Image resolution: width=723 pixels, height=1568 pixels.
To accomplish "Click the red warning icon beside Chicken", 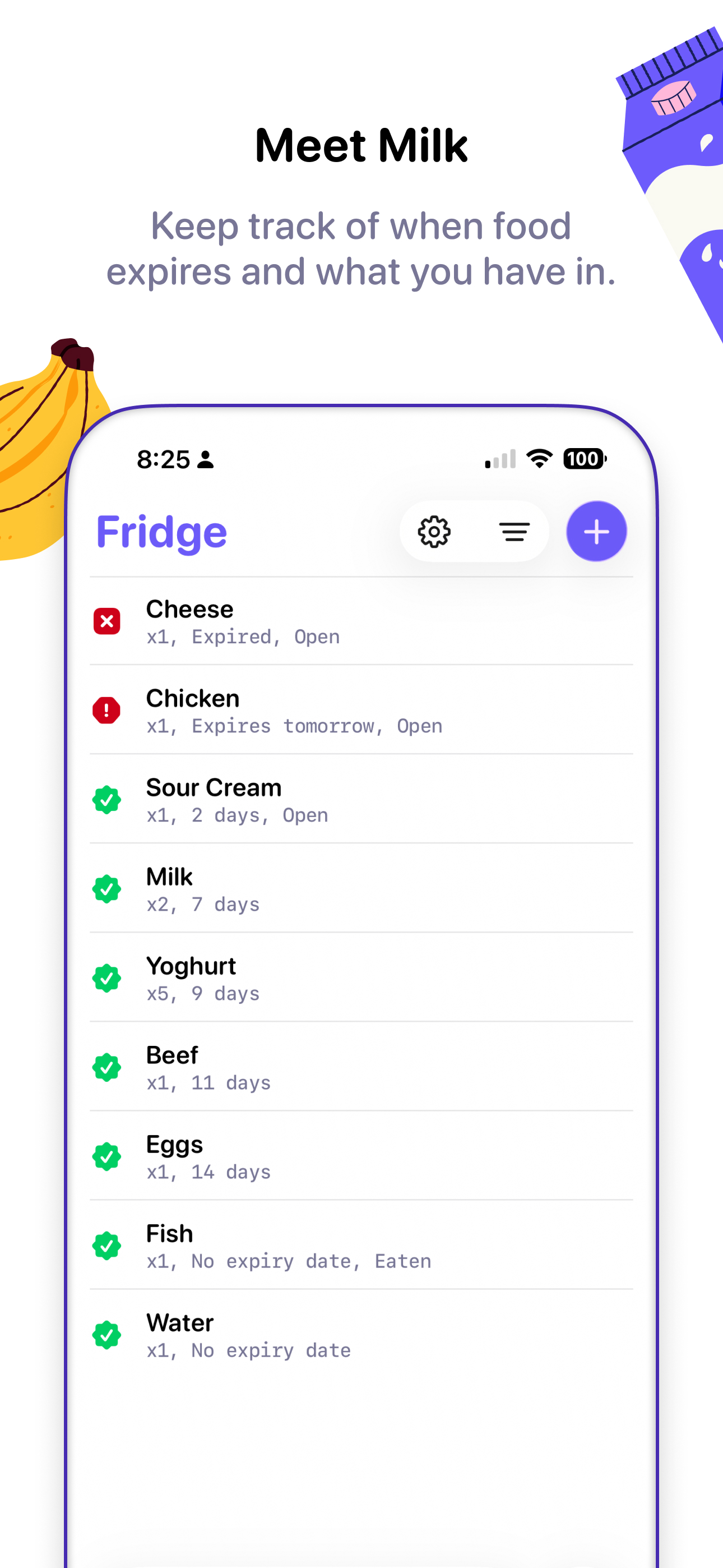I will coord(106,710).
